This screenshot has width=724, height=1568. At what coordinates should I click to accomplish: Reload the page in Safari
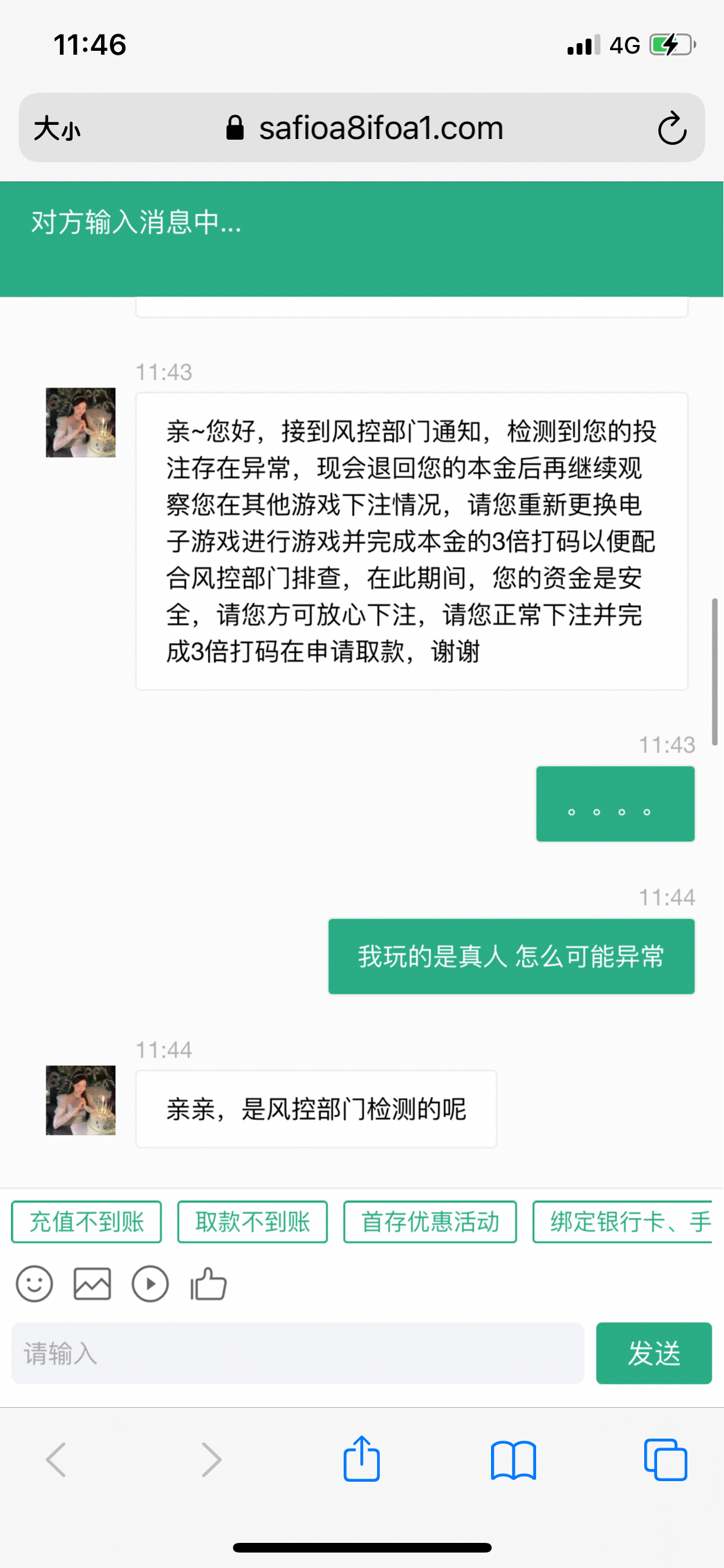[x=672, y=128]
